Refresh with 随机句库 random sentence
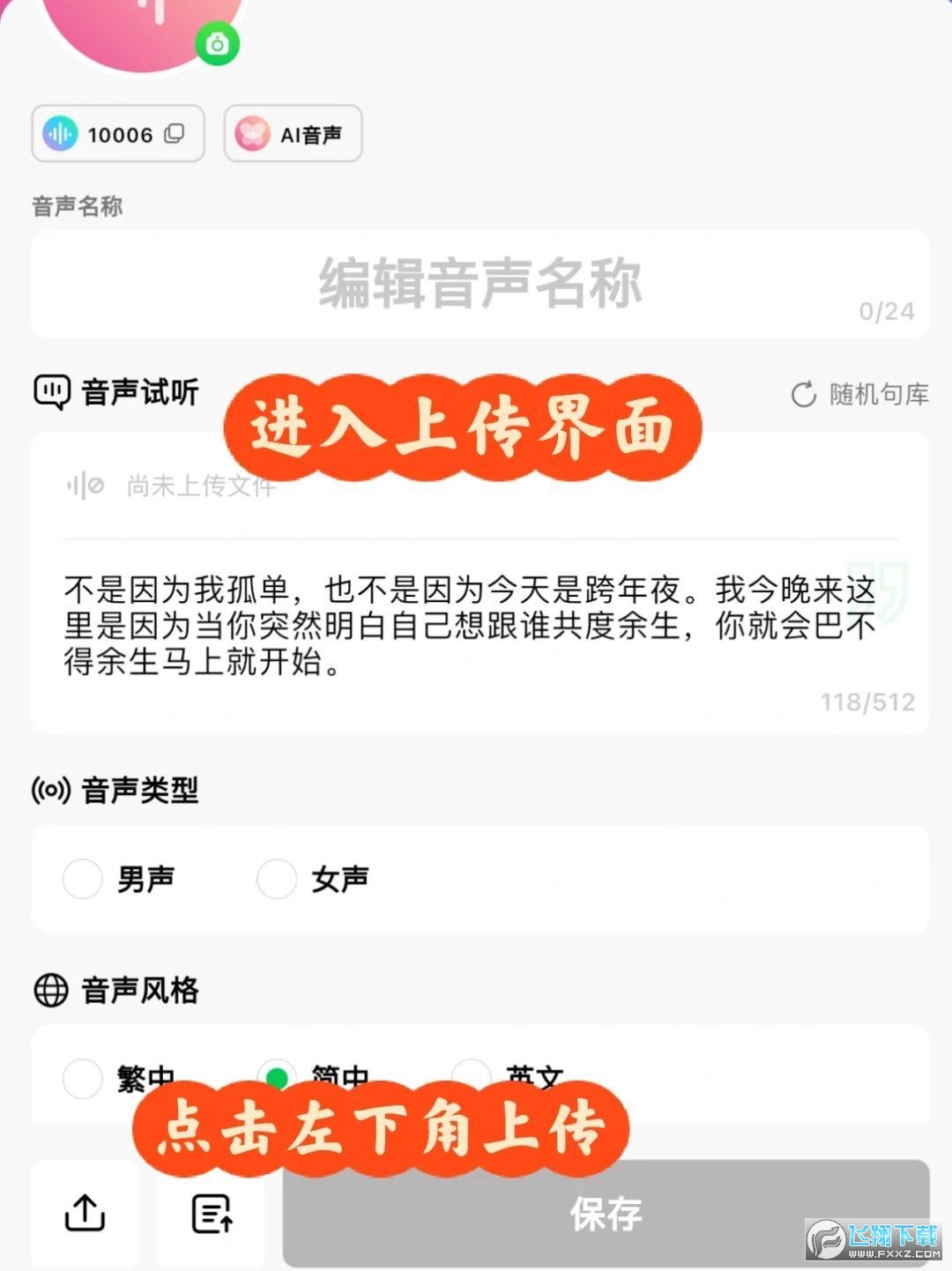 860,394
